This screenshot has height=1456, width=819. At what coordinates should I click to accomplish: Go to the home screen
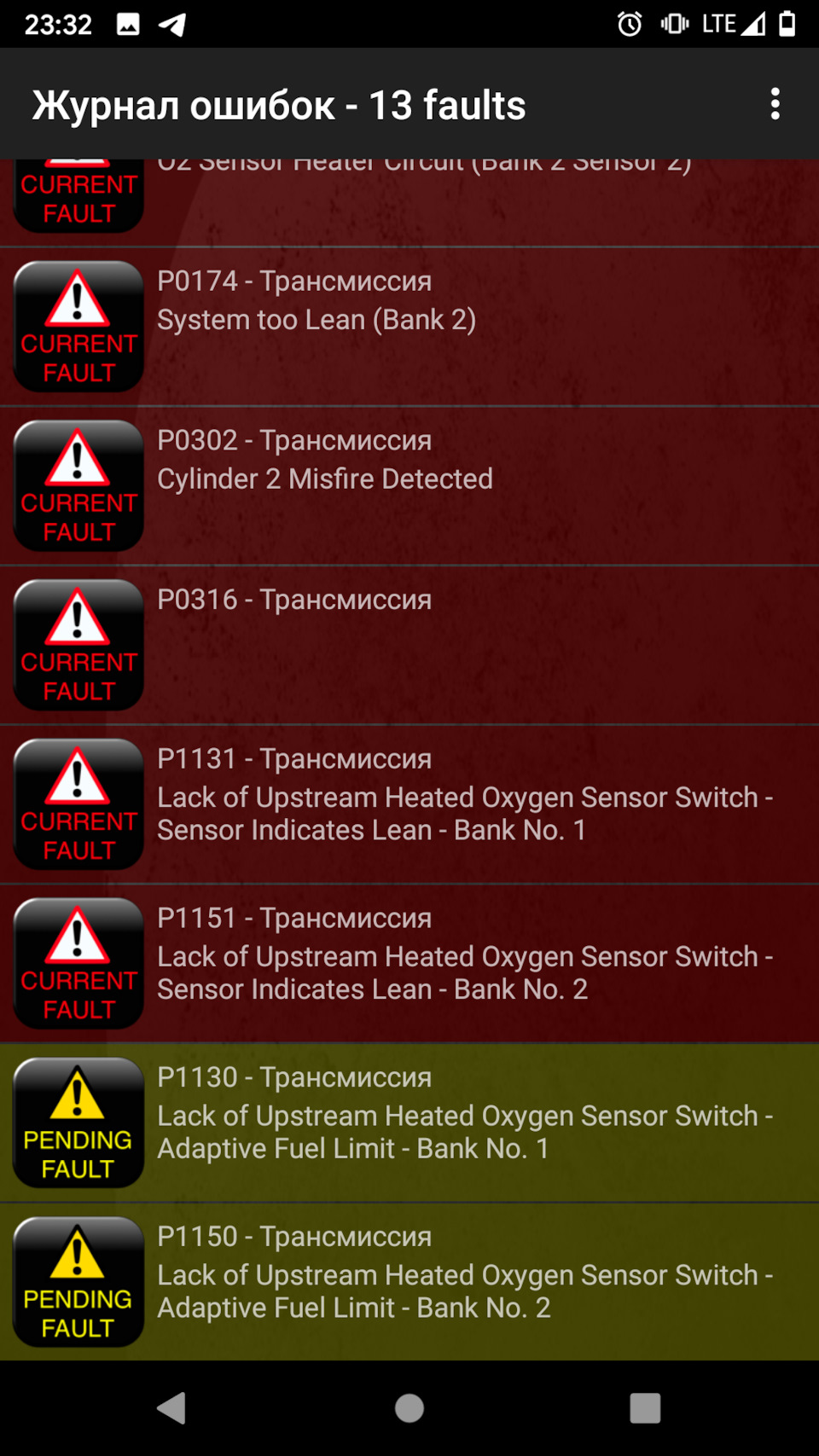pyautogui.click(x=409, y=1408)
